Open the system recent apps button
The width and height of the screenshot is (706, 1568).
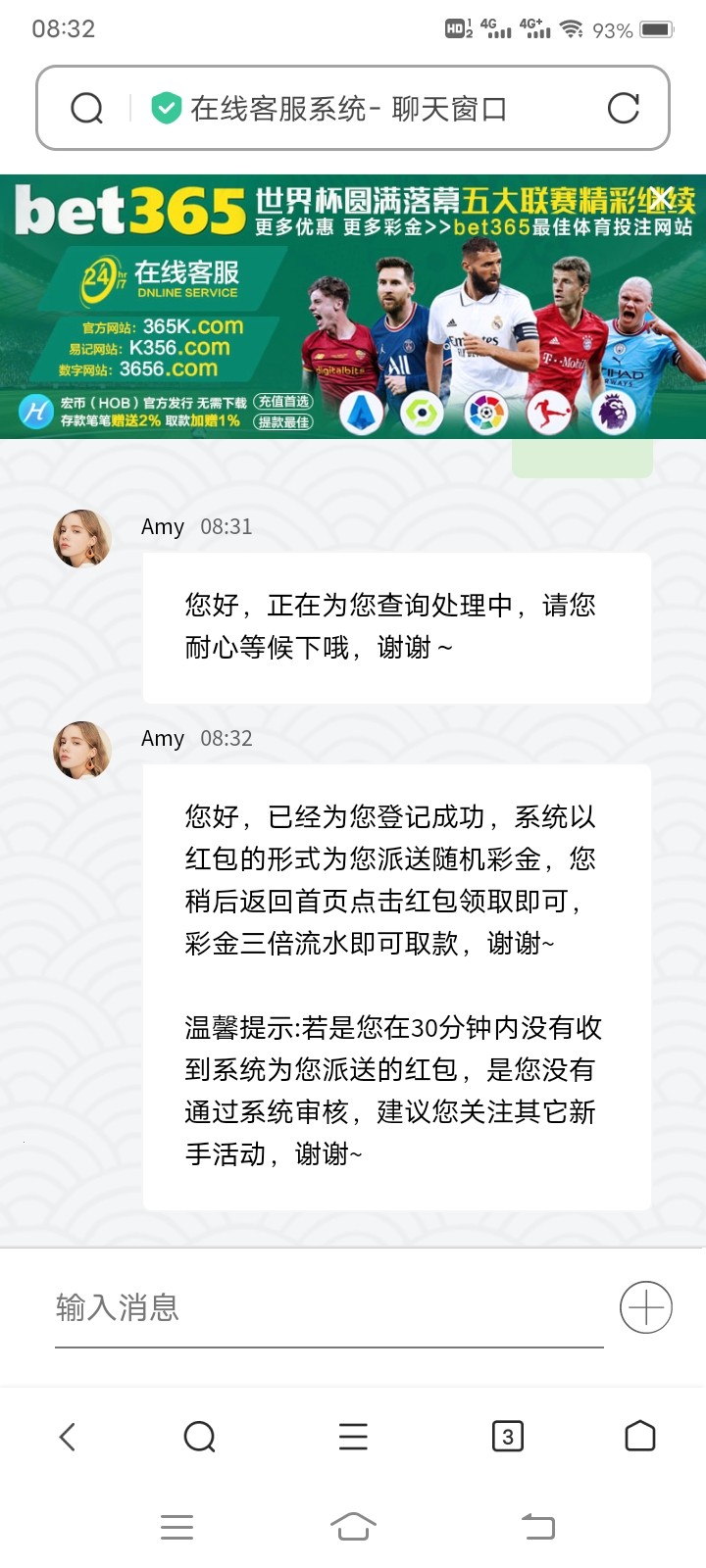point(176,1526)
